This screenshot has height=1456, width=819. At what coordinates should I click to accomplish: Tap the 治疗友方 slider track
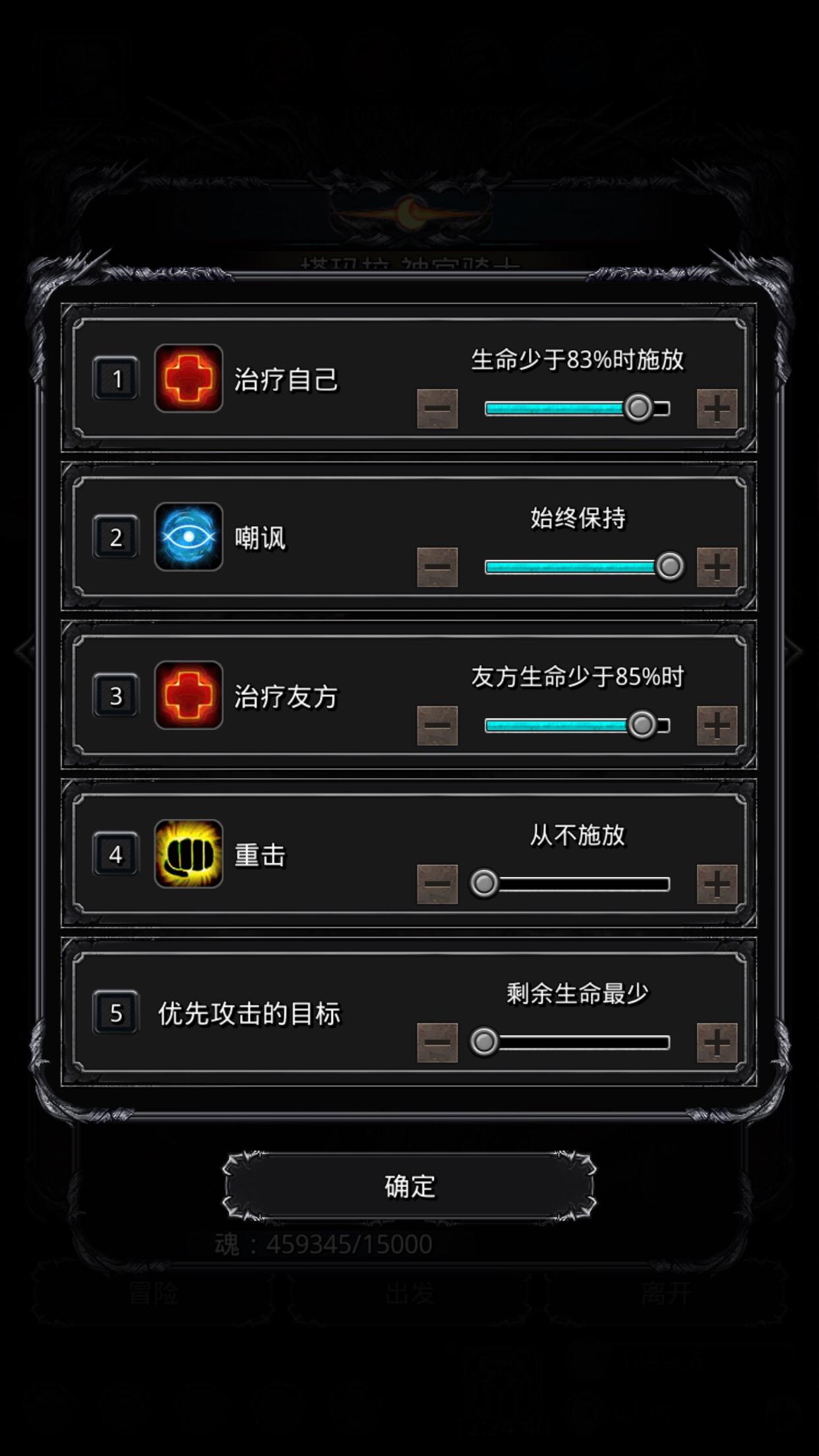click(578, 725)
